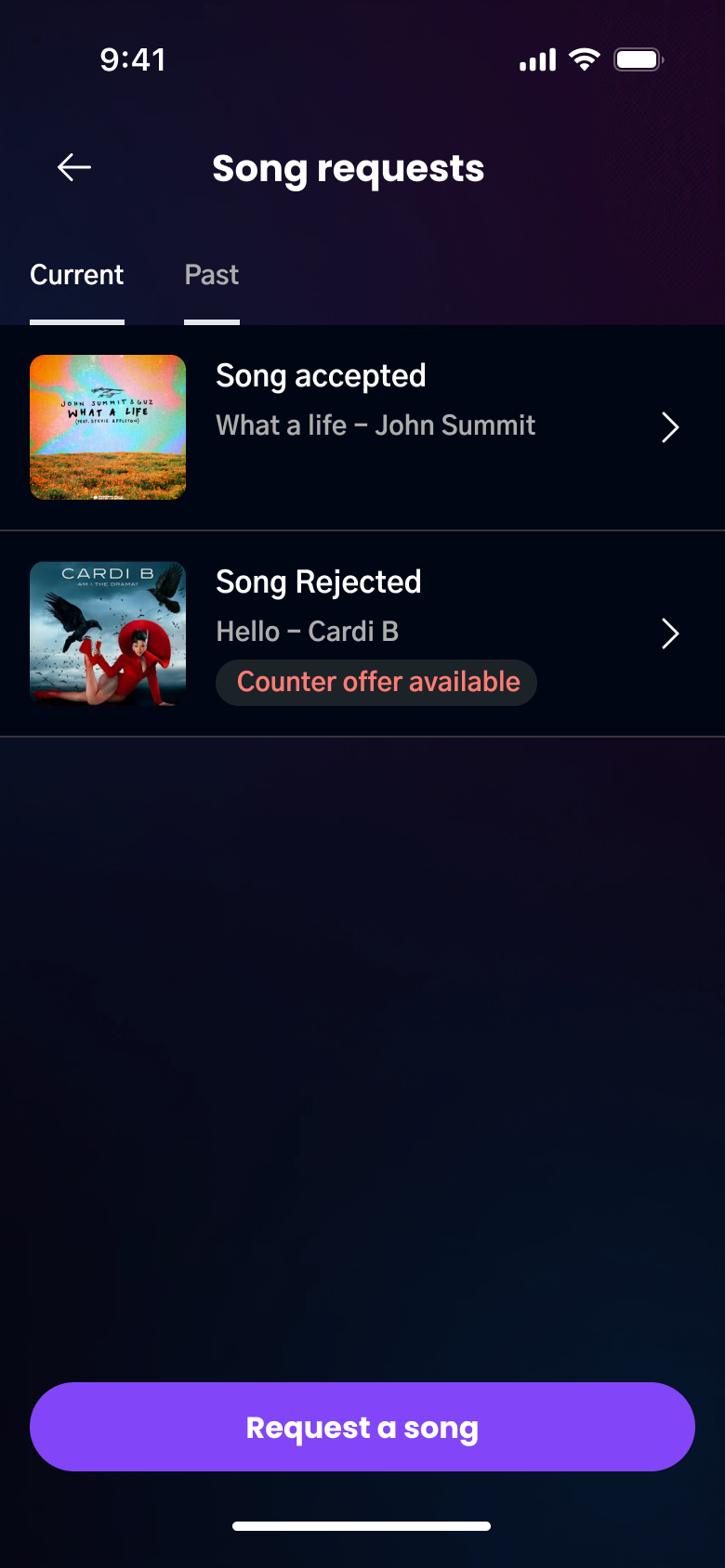Screen dimensions: 725x1568
Task: Tap the What a life – John Summit title
Action: pos(376,425)
